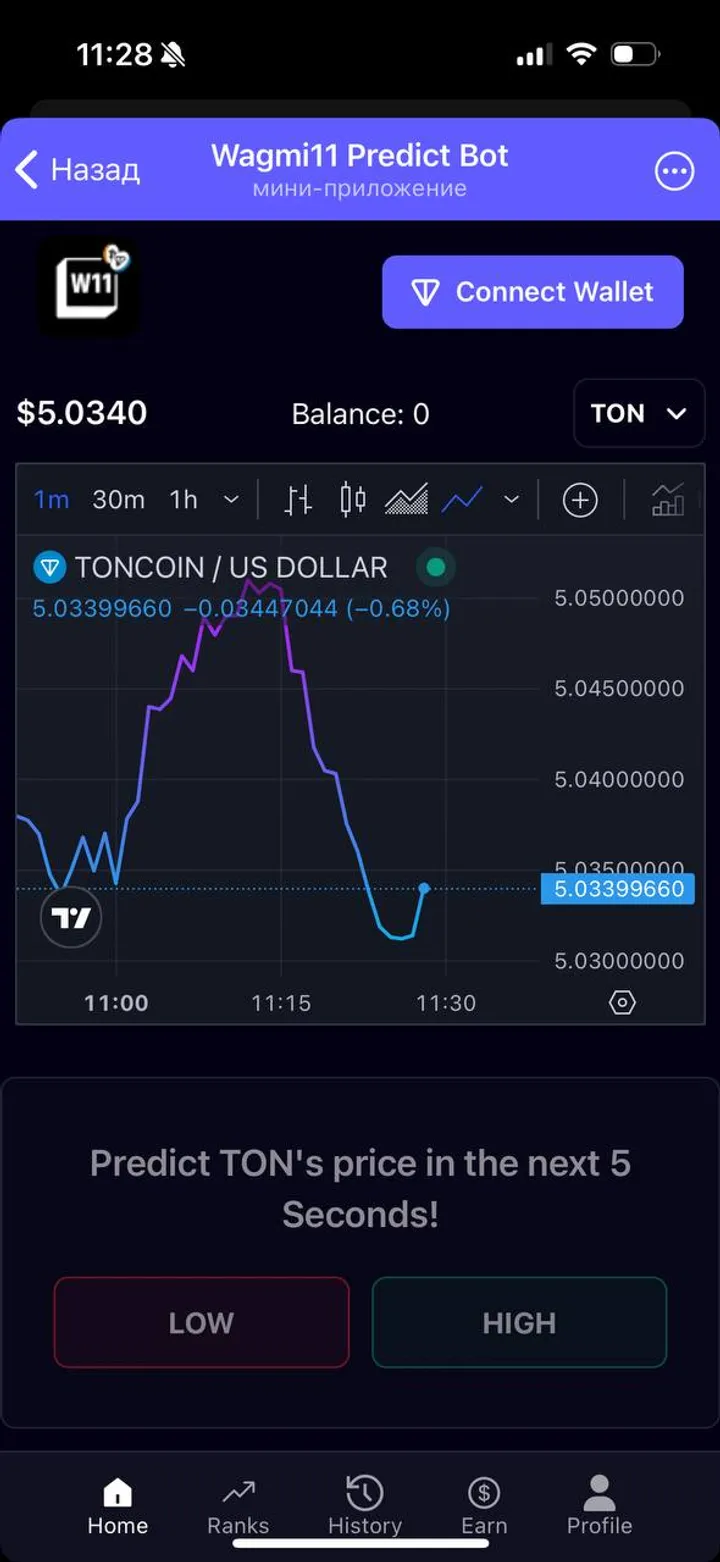Switch to the Ranks tab
This screenshot has width=720, height=1562.
238,1506
